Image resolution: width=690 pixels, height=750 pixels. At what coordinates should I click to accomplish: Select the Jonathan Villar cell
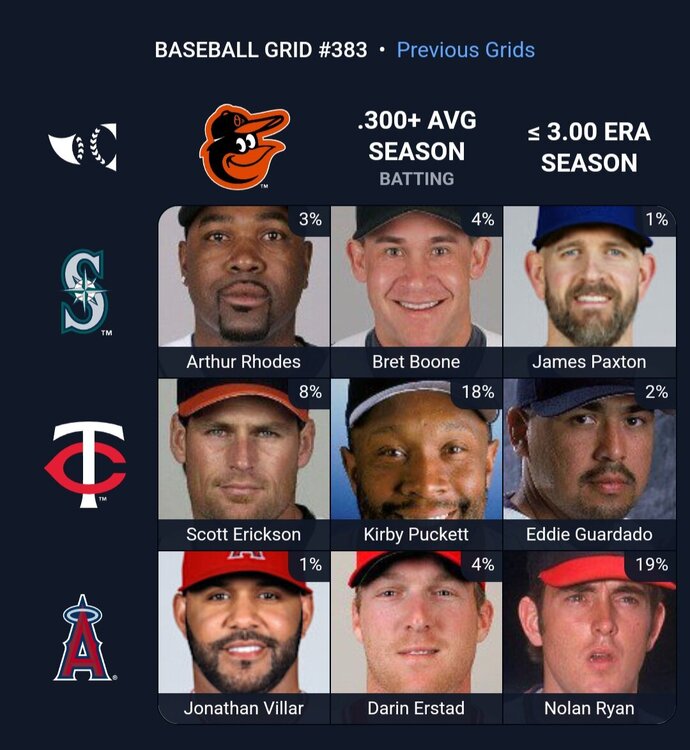point(243,636)
